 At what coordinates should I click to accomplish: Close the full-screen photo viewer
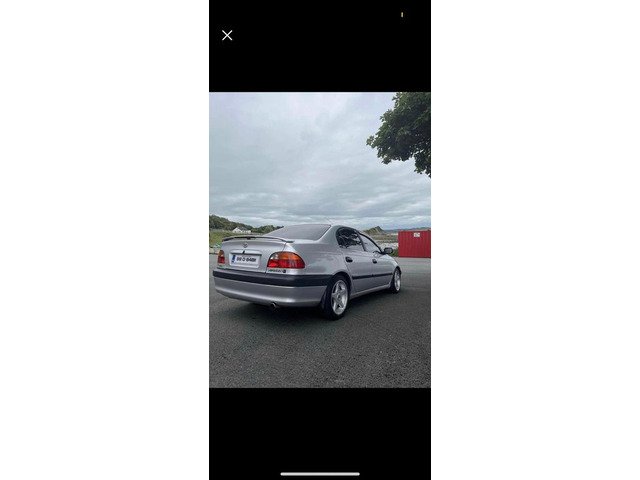coord(227,35)
